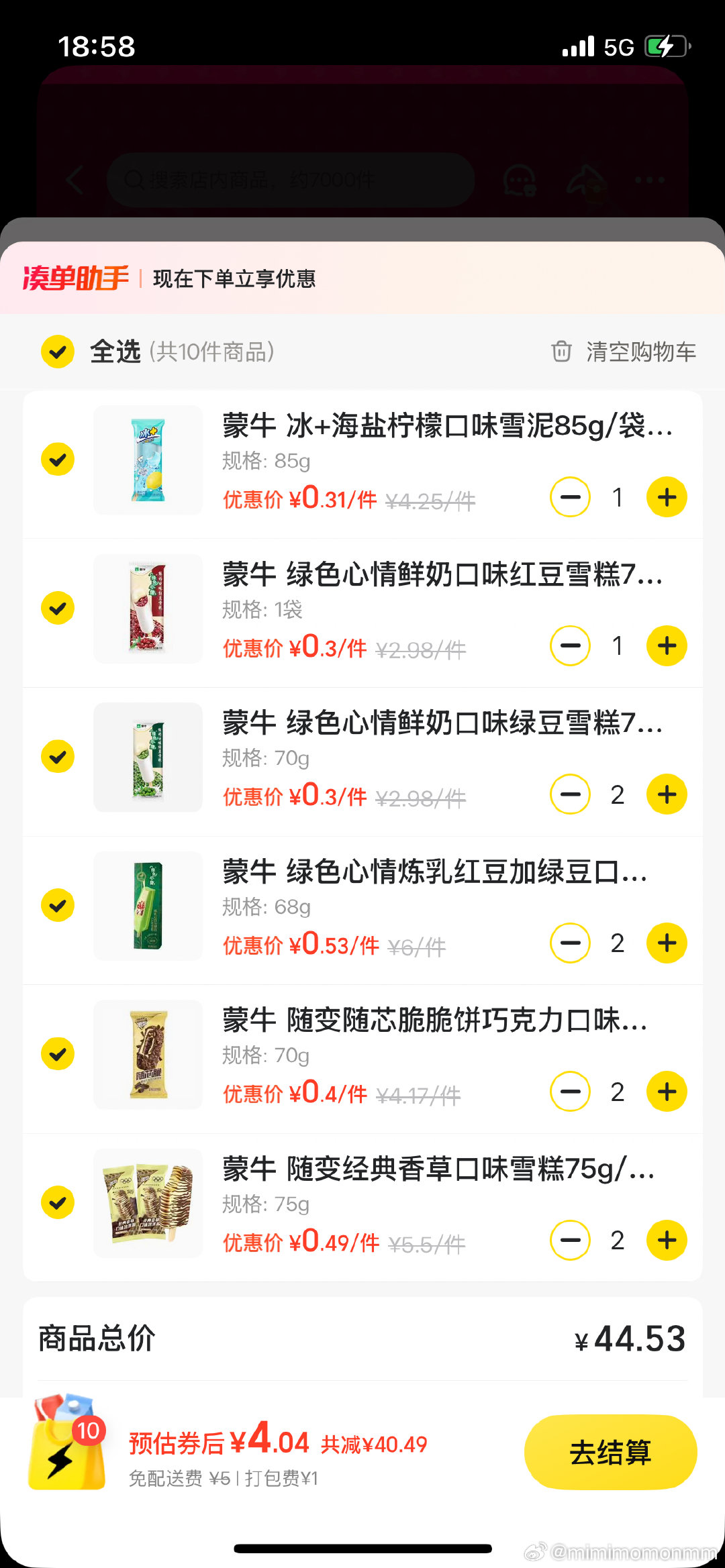
Task: Add one more 随变经典香草口味雪糕
Action: pyautogui.click(x=667, y=1241)
